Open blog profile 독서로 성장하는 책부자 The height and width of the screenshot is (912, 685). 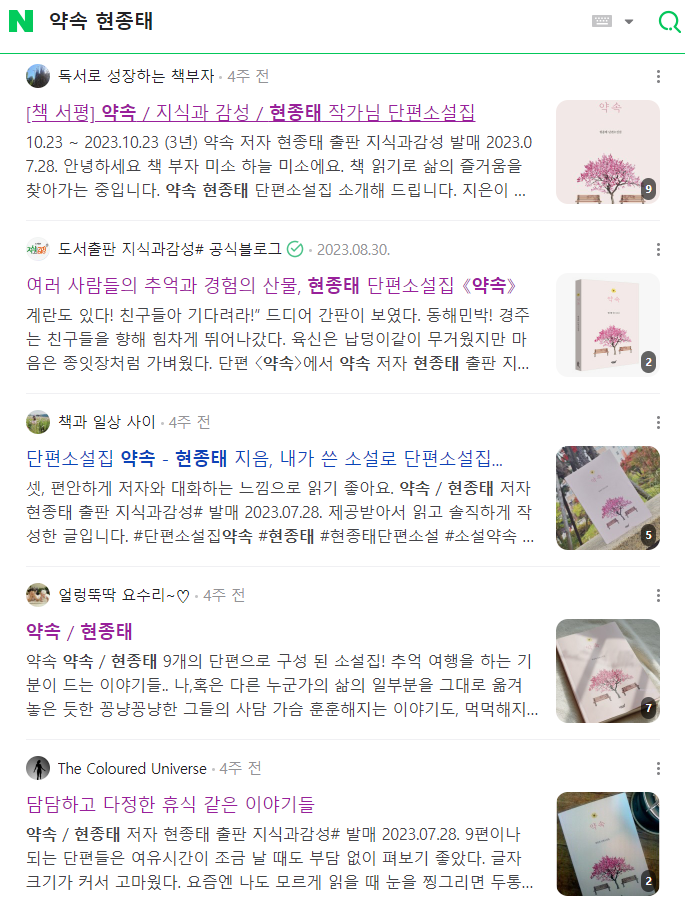[x=136, y=76]
